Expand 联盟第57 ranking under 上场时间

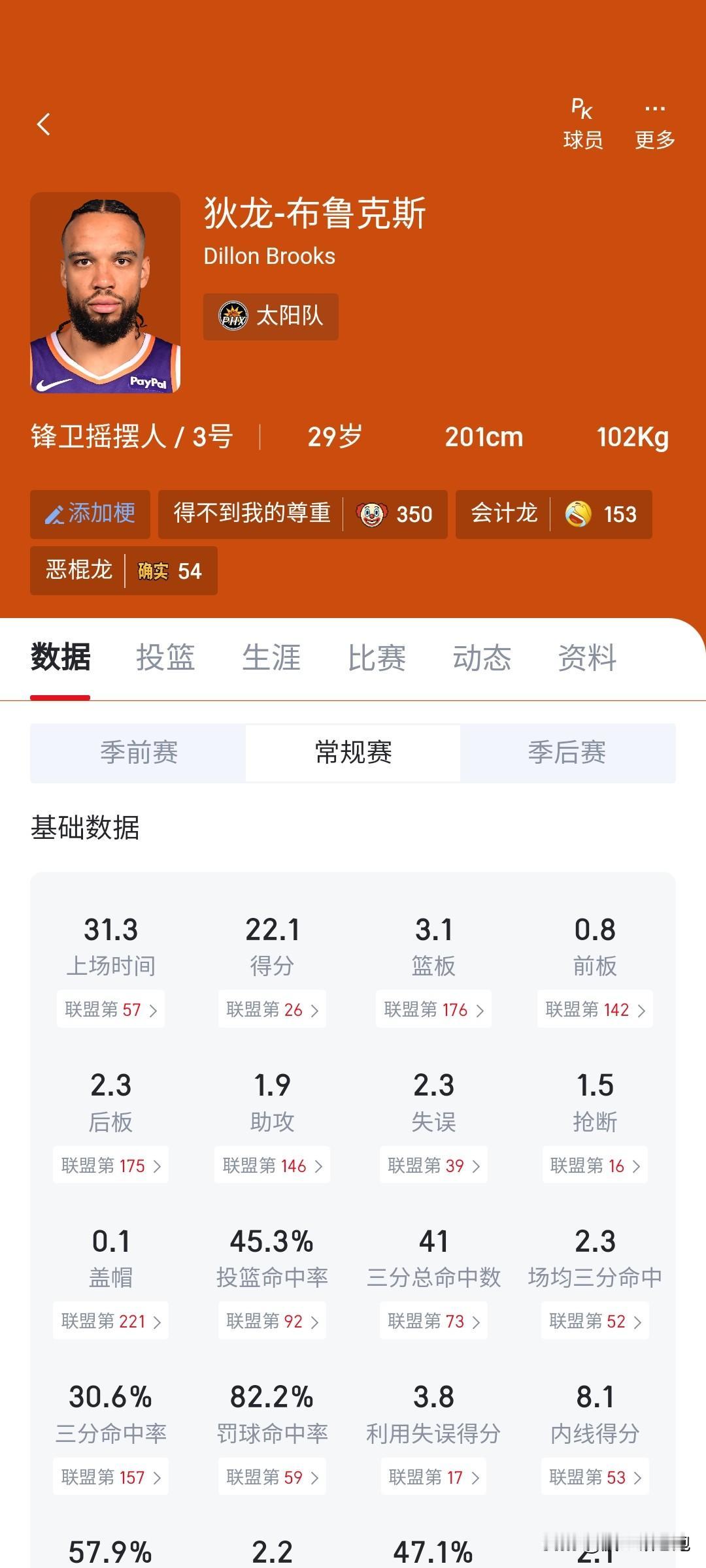click(110, 1009)
